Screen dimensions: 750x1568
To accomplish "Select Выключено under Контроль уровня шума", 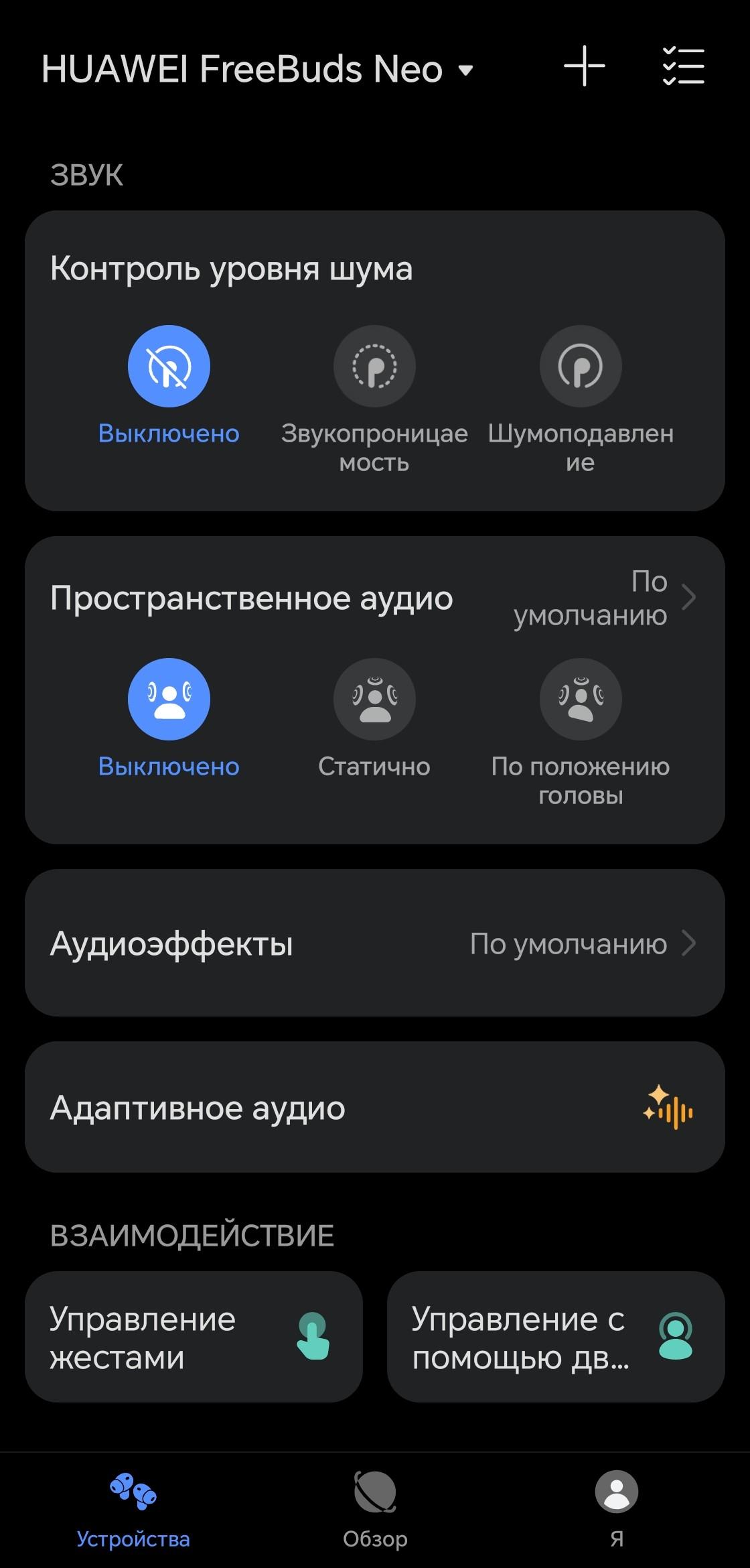I will pyautogui.click(x=169, y=387).
